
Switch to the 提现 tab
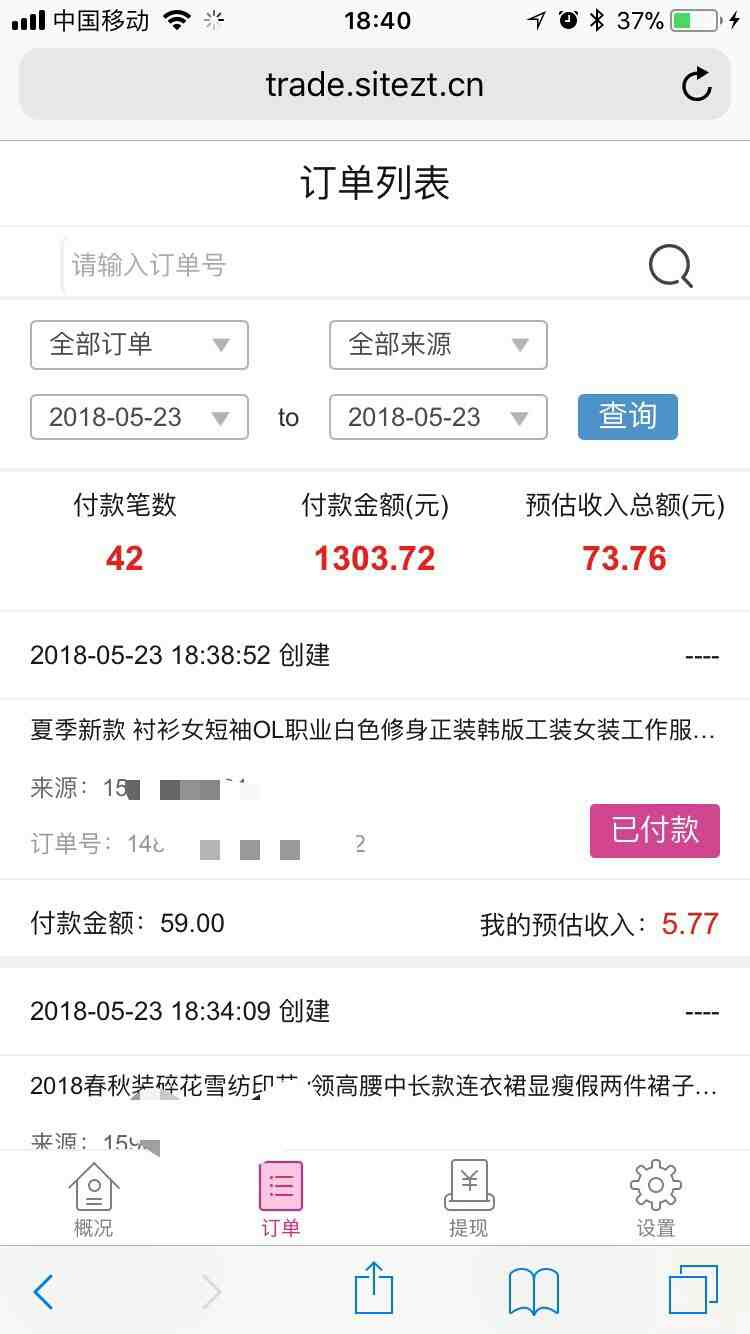468,1199
